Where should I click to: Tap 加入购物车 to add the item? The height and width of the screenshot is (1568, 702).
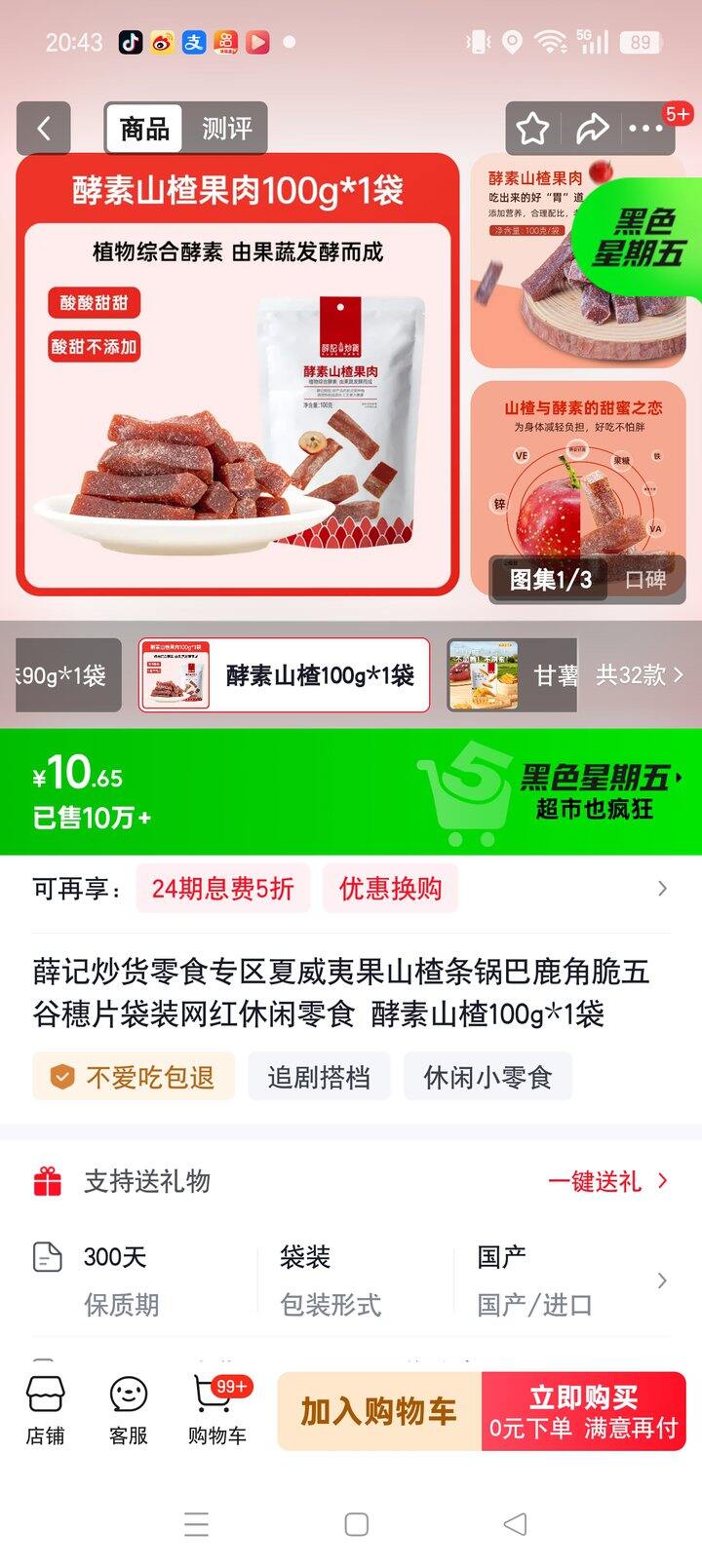[378, 1411]
